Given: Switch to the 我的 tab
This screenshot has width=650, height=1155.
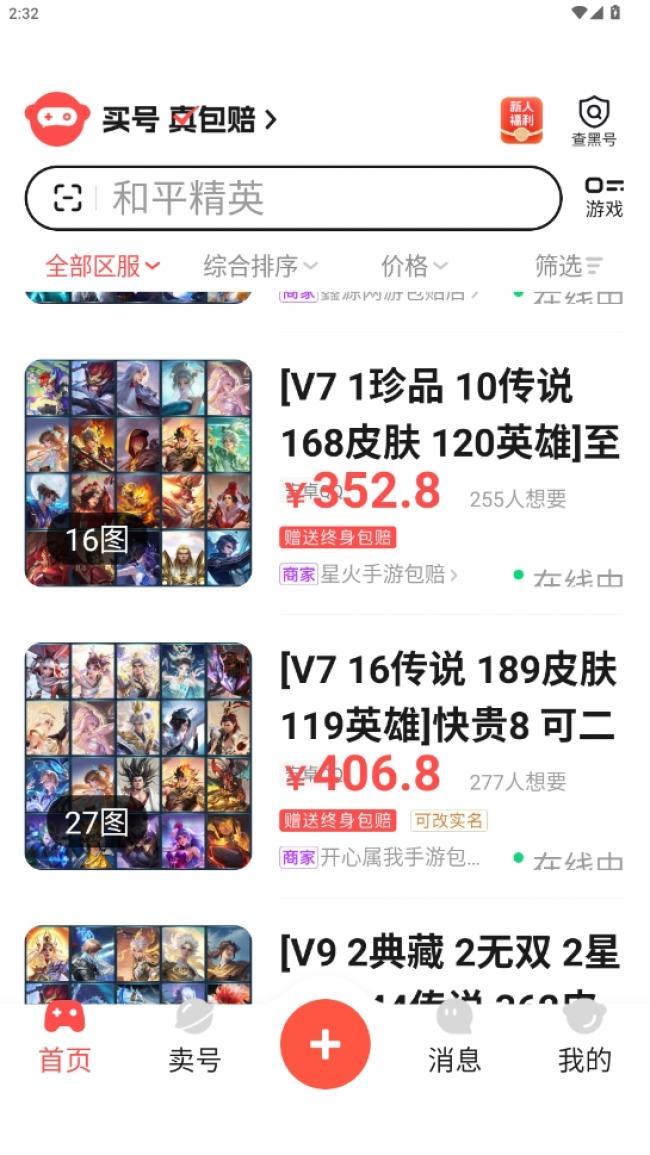Looking at the screenshot, I should coord(584,1040).
